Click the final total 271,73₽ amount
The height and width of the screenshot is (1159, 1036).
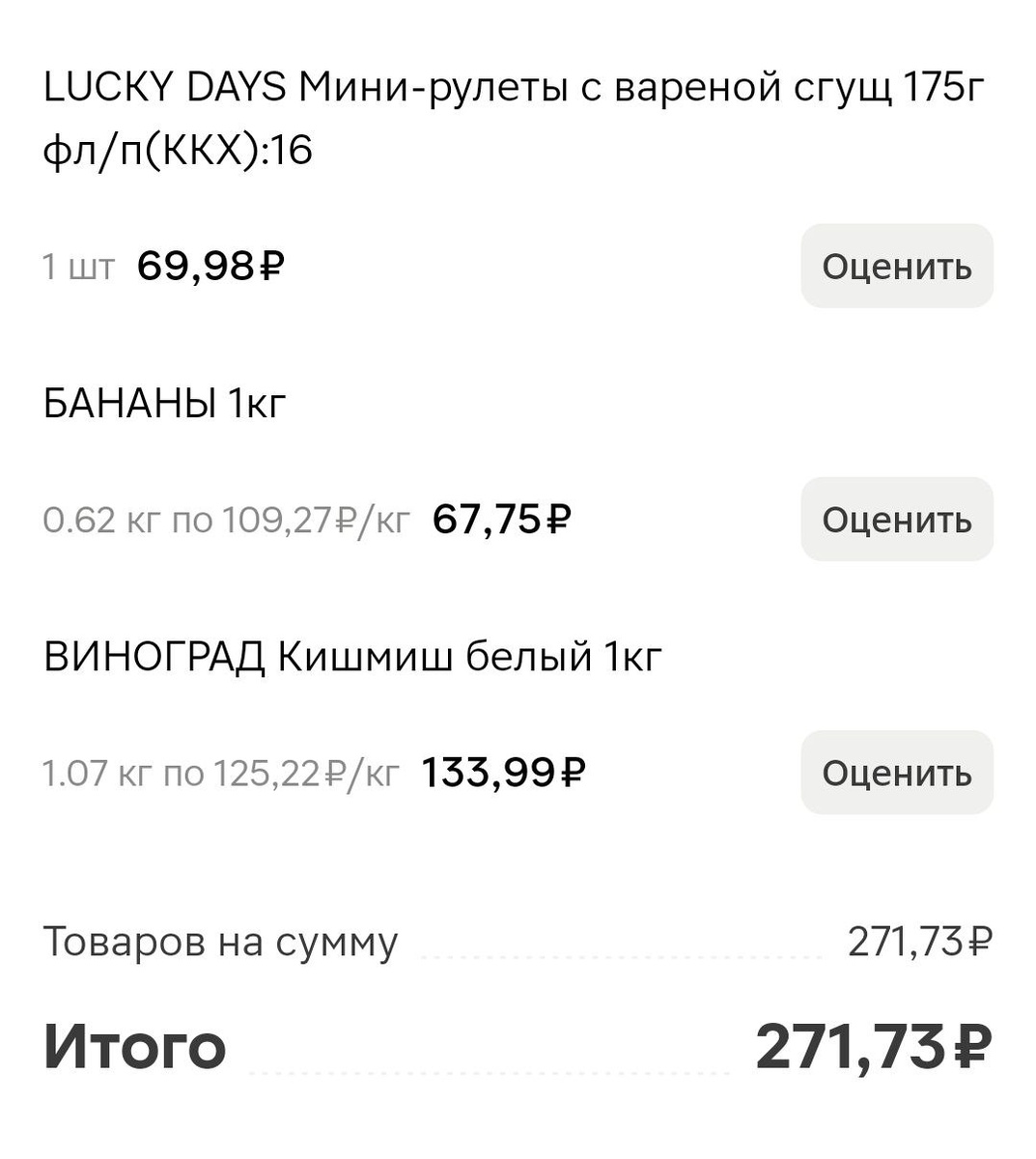point(877,1044)
